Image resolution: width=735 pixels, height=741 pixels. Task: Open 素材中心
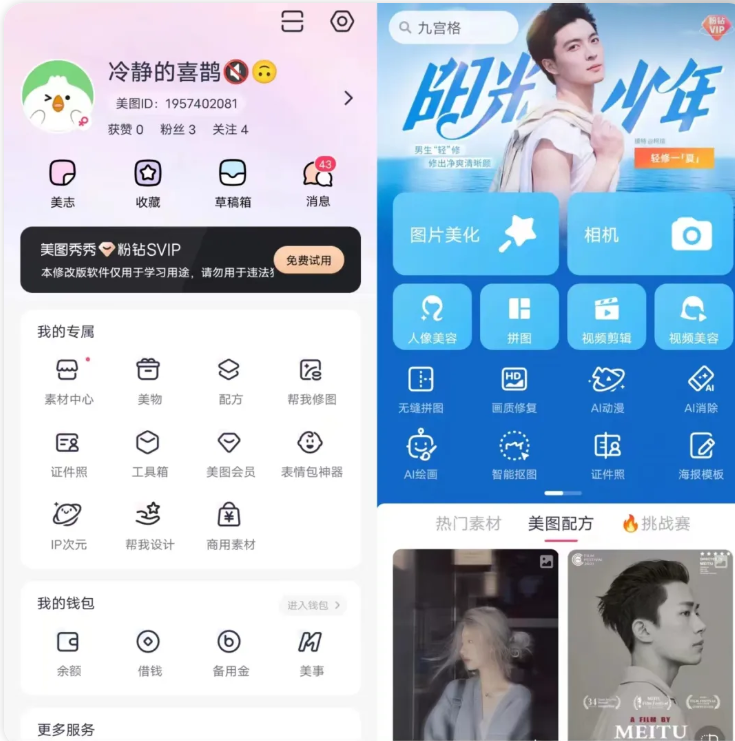[69, 381]
